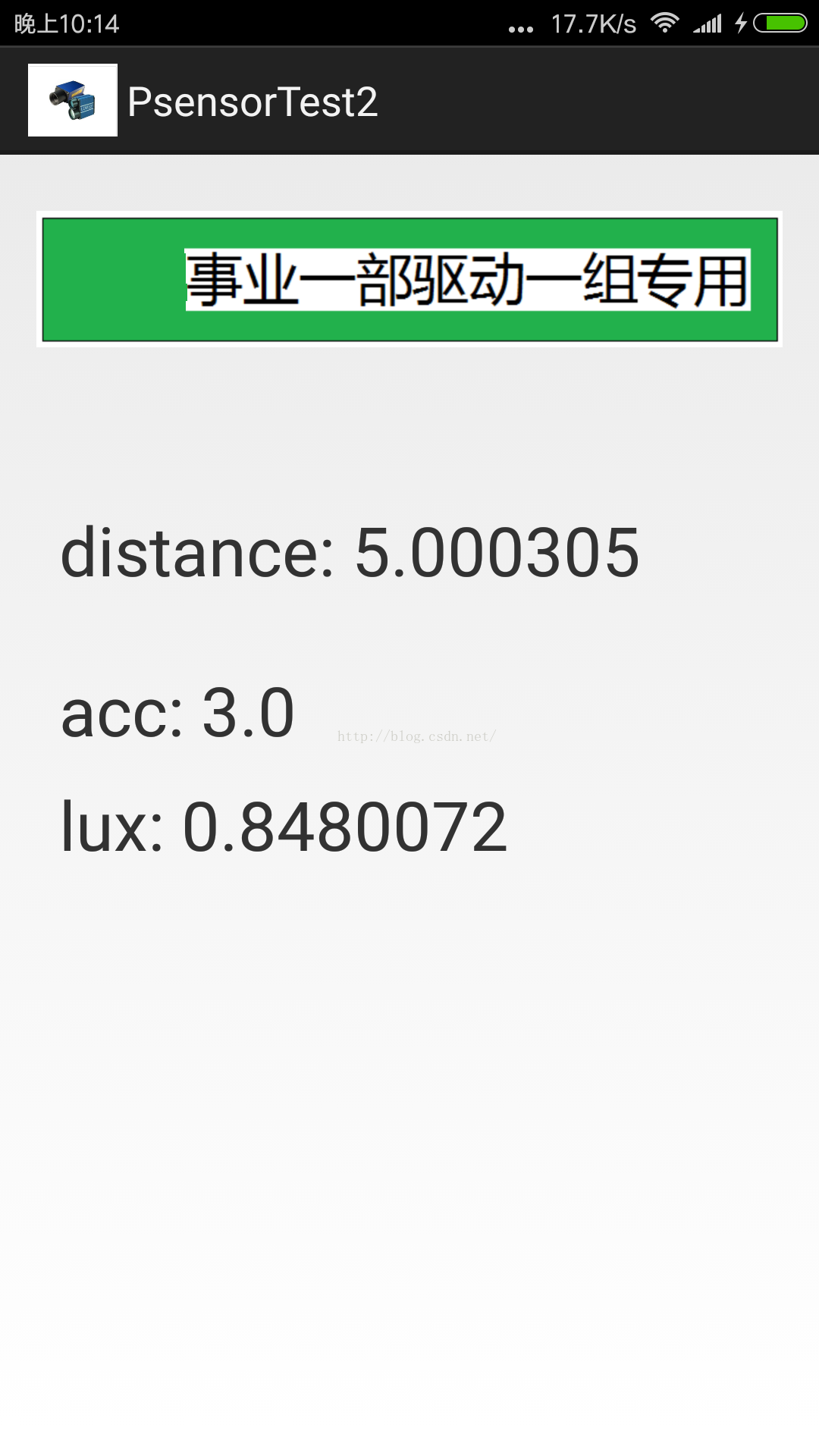Tap the green 事业一部驱动一组专用 button
Viewport: 819px width, 1456px height.
409,279
